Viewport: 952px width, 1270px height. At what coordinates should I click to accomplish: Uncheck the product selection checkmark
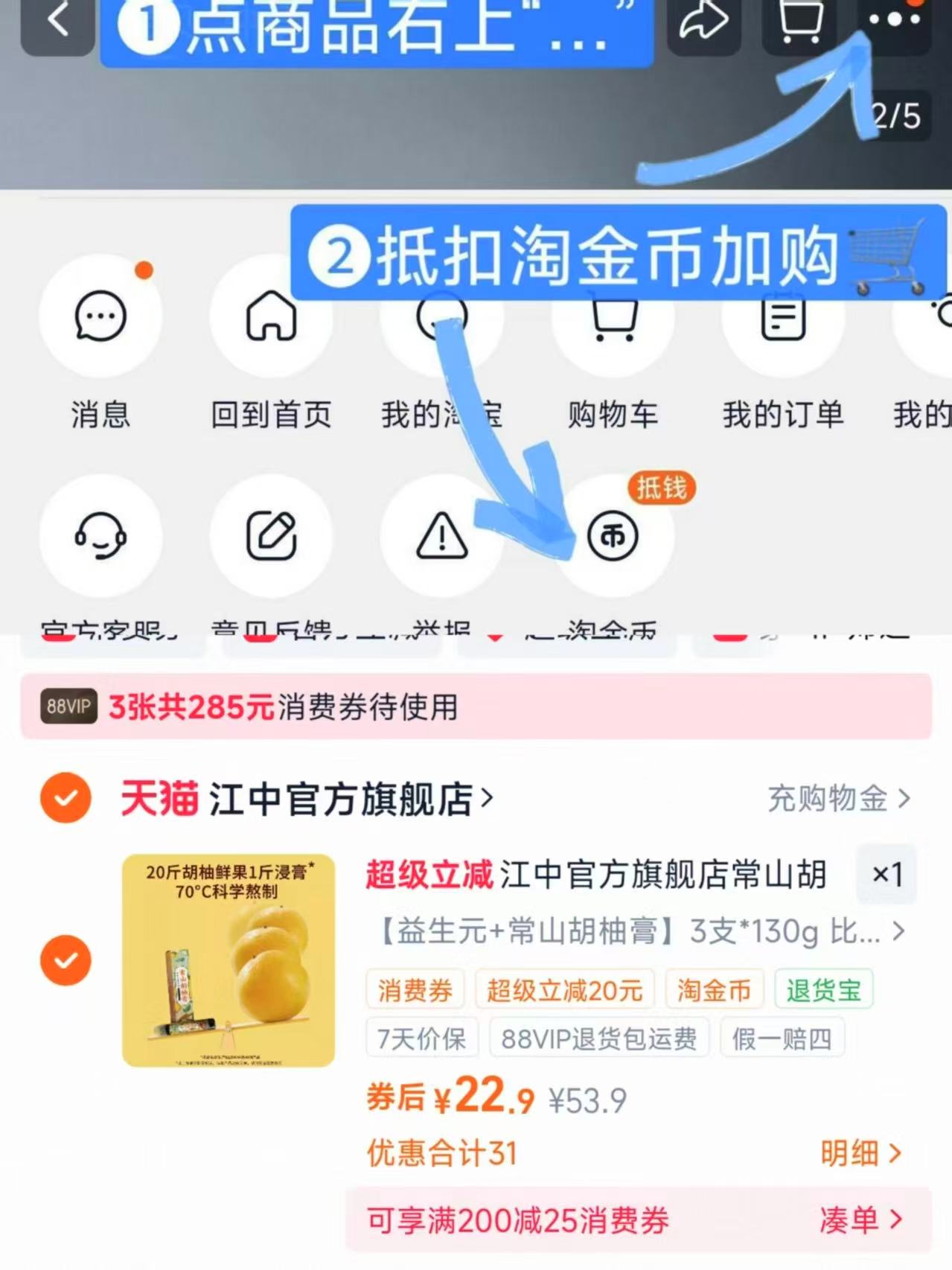[67, 959]
